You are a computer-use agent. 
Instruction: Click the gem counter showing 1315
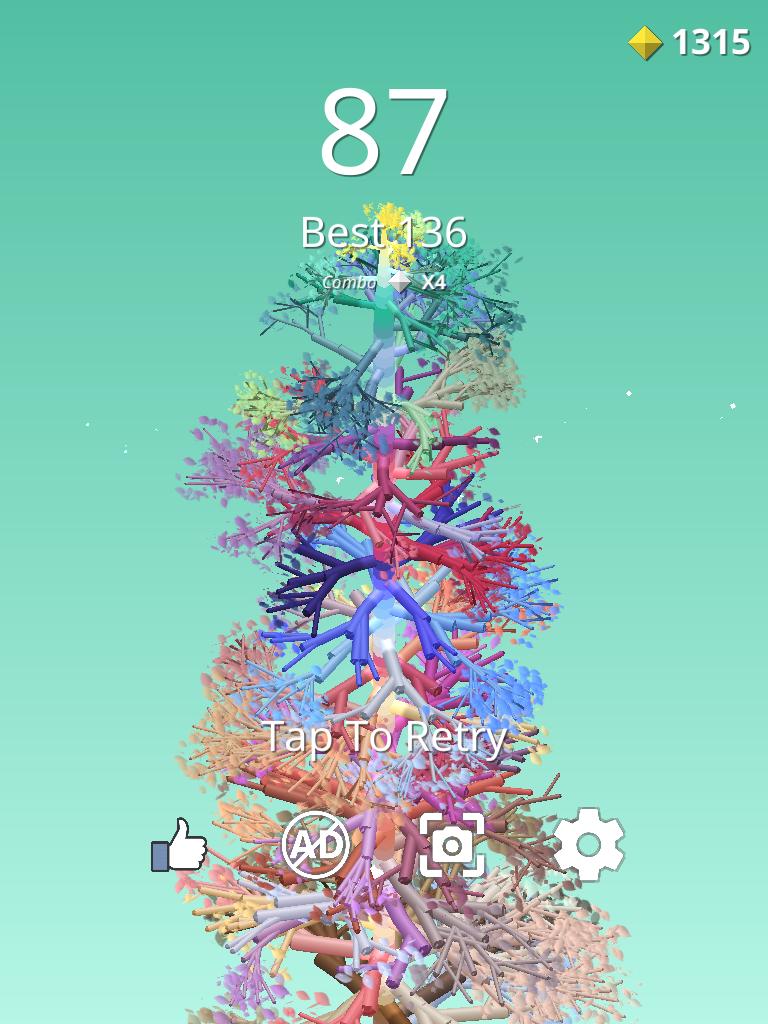[690, 42]
